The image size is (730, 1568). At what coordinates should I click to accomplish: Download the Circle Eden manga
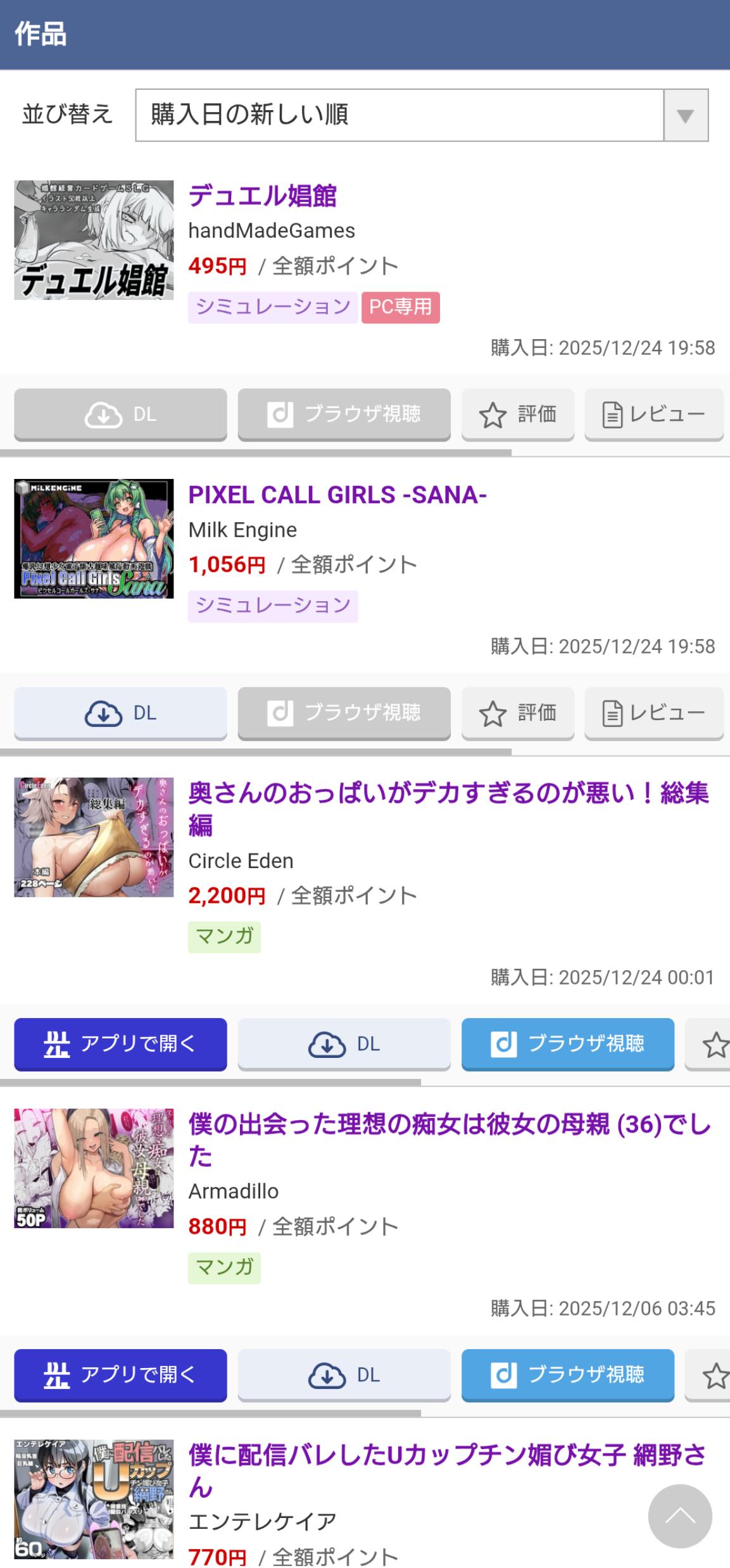344,1043
